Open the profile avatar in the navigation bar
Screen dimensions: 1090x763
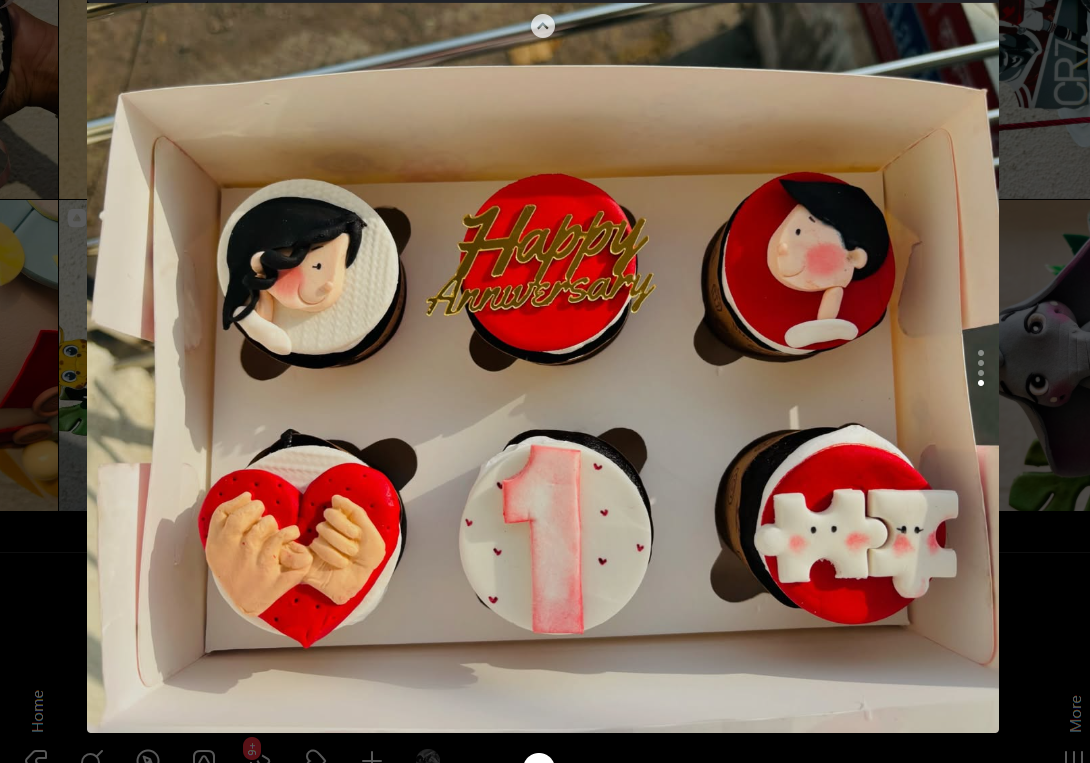428,757
